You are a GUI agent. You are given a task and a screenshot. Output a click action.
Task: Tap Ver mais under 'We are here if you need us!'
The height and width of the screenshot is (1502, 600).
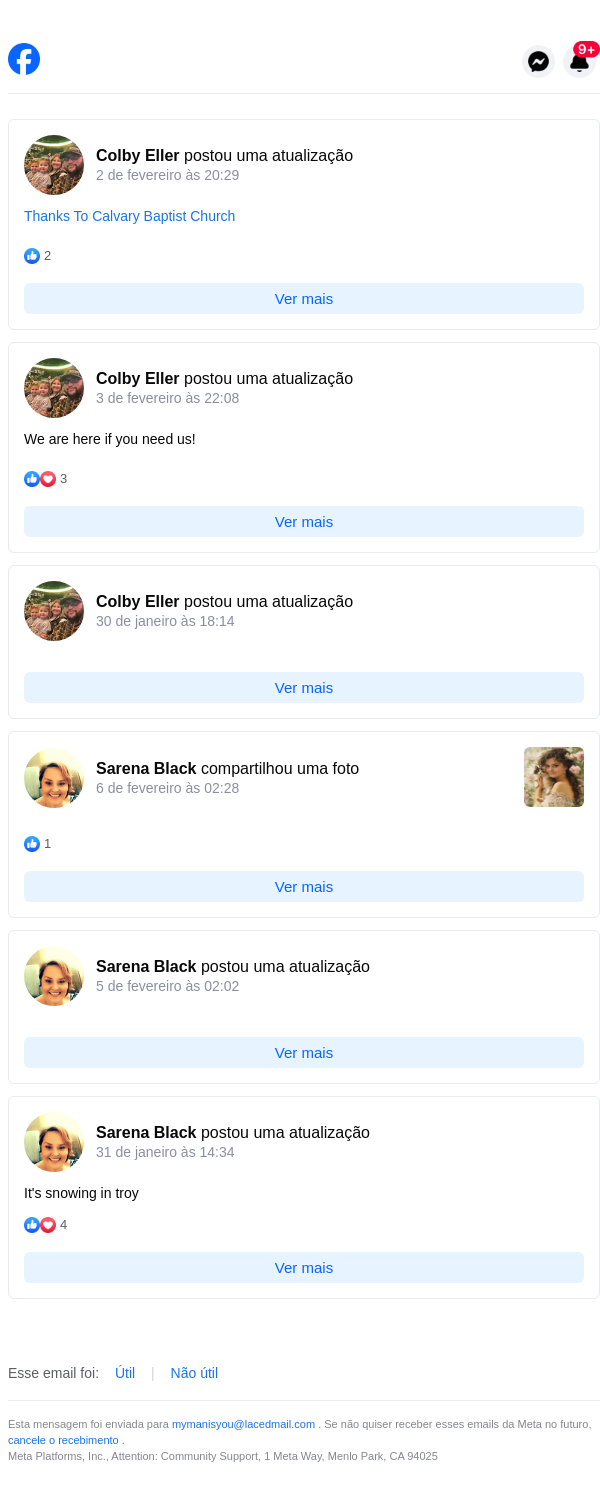point(304,522)
